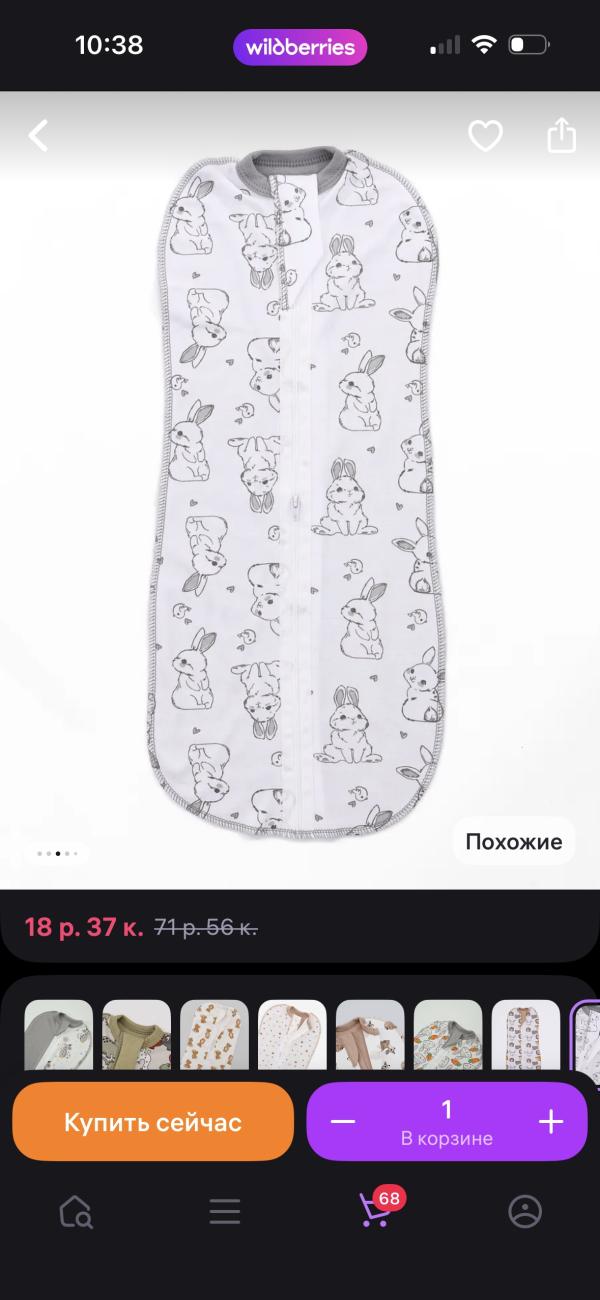The height and width of the screenshot is (1300, 600).
Task: Decrease quantity in cart with minus
Action: coord(343,1122)
